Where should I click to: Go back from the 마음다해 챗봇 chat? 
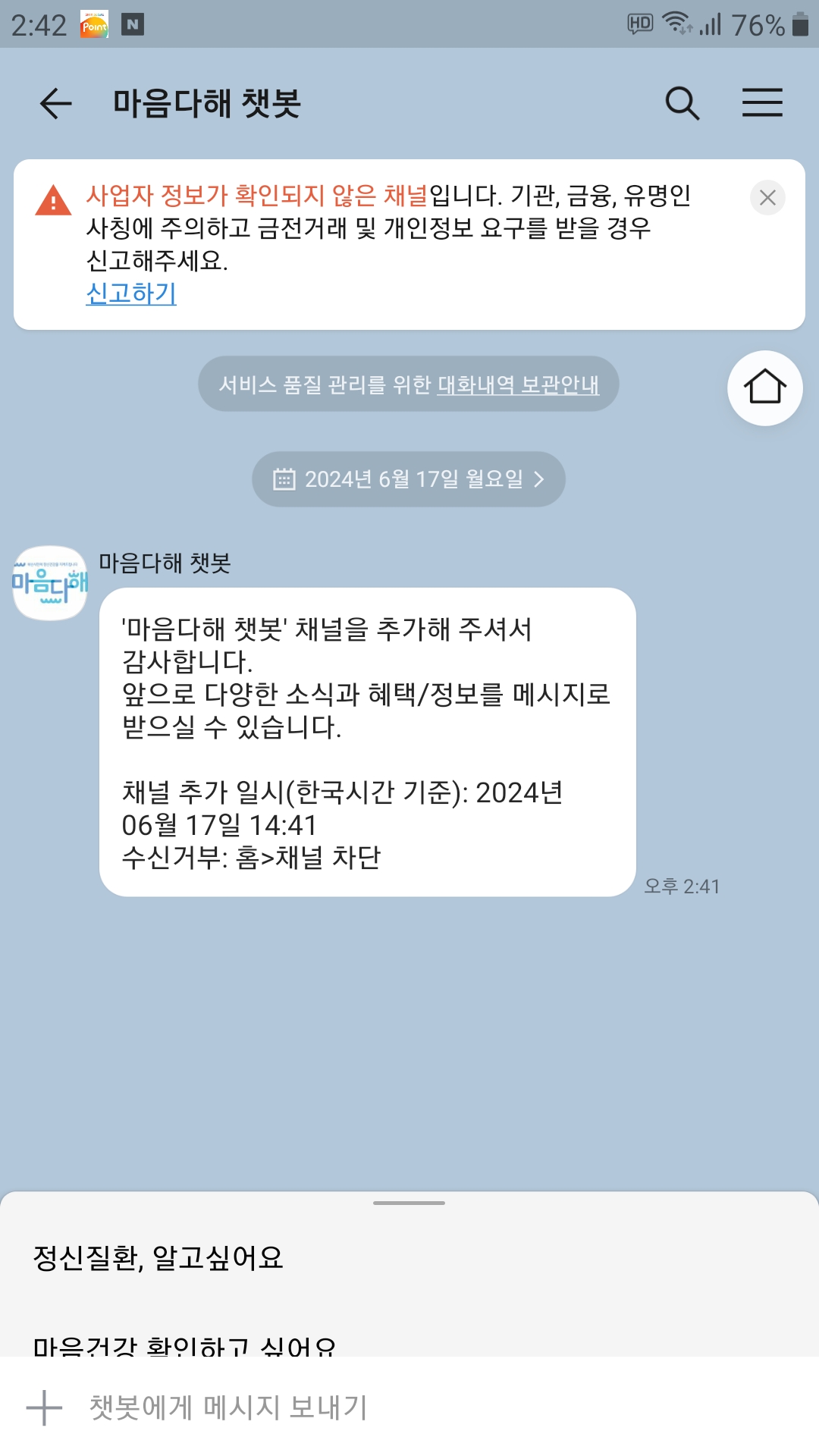55,103
